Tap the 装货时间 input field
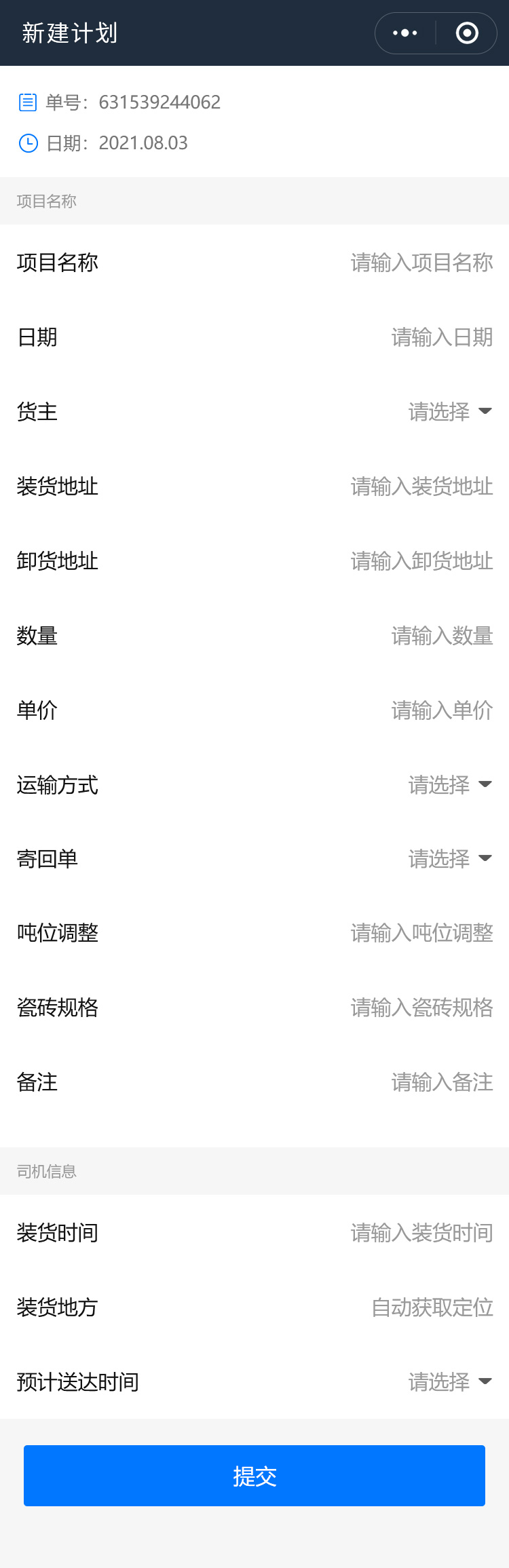Viewport: 509px width, 1568px height. 421,1233
